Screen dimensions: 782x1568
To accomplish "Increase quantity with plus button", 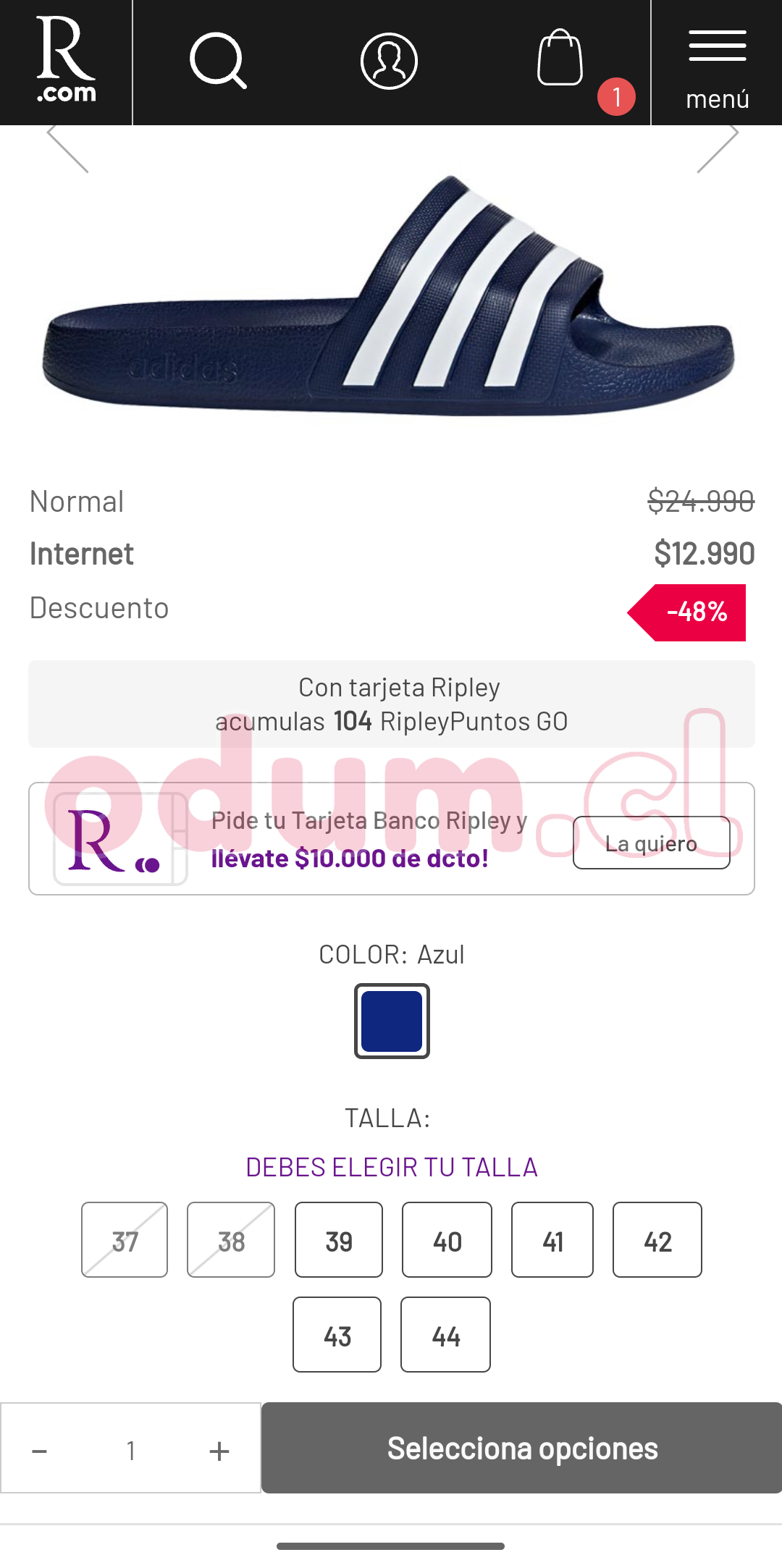I will [219, 1451].
